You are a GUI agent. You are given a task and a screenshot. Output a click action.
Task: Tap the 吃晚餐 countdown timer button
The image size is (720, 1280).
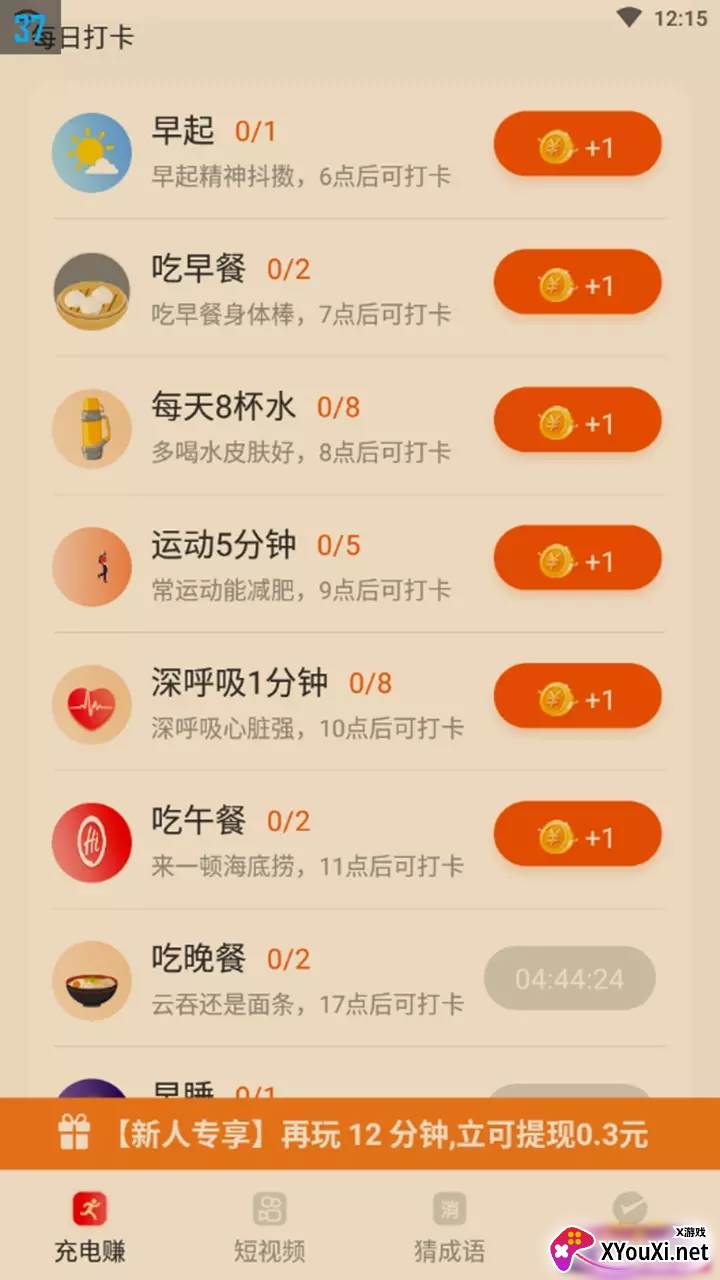(570, 978)
